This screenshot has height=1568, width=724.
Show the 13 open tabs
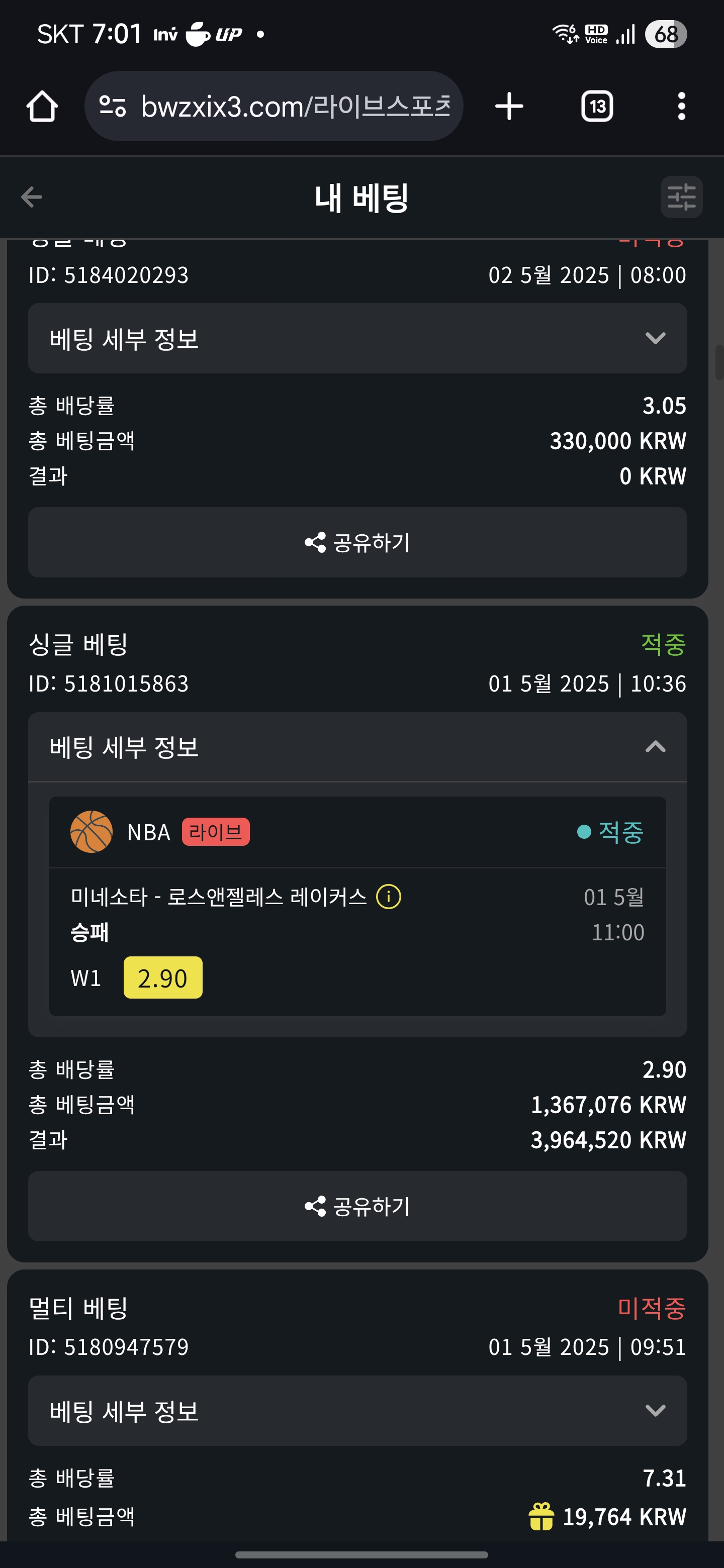597,107
